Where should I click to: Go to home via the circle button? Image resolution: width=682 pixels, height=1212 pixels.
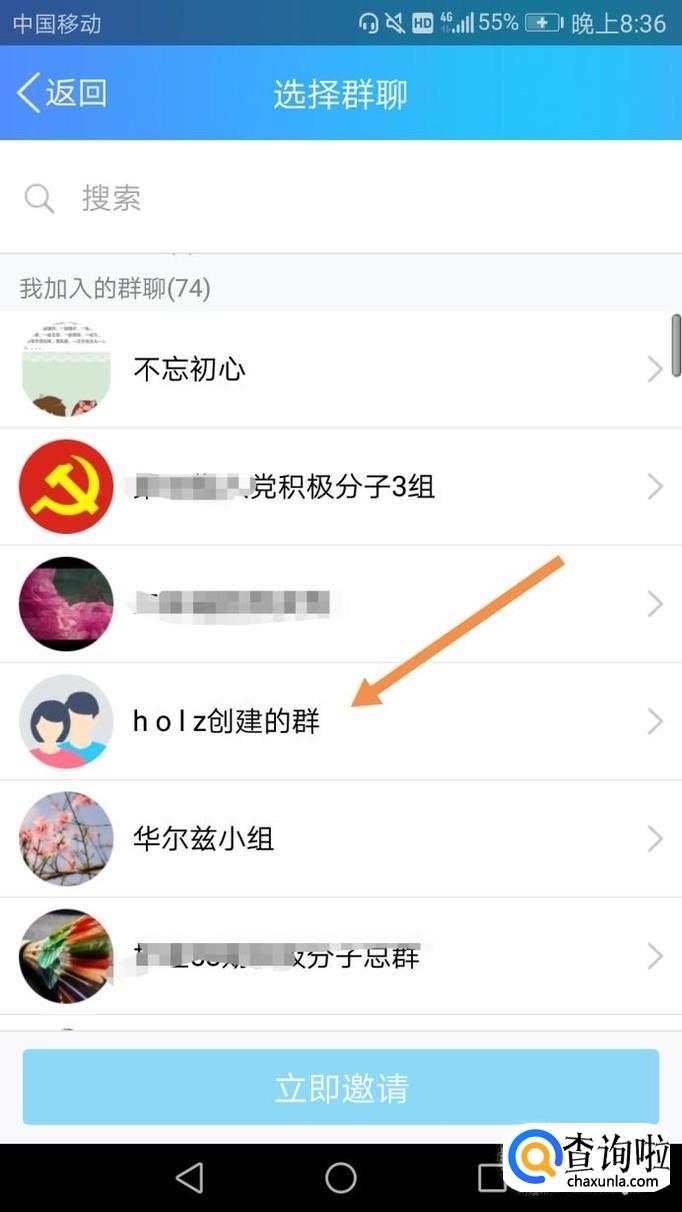pos(341,1177)
